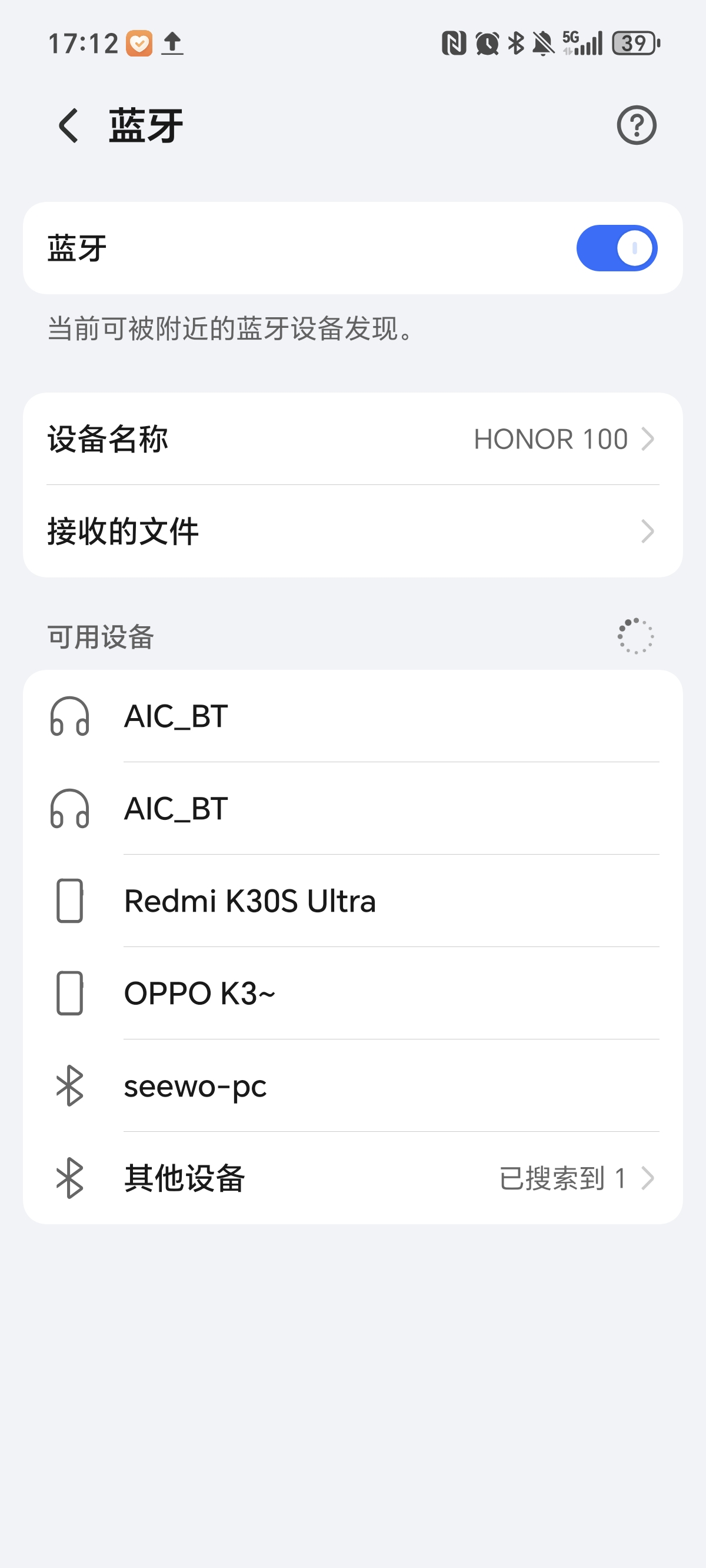Open the help question mark icon

[636, 125]
